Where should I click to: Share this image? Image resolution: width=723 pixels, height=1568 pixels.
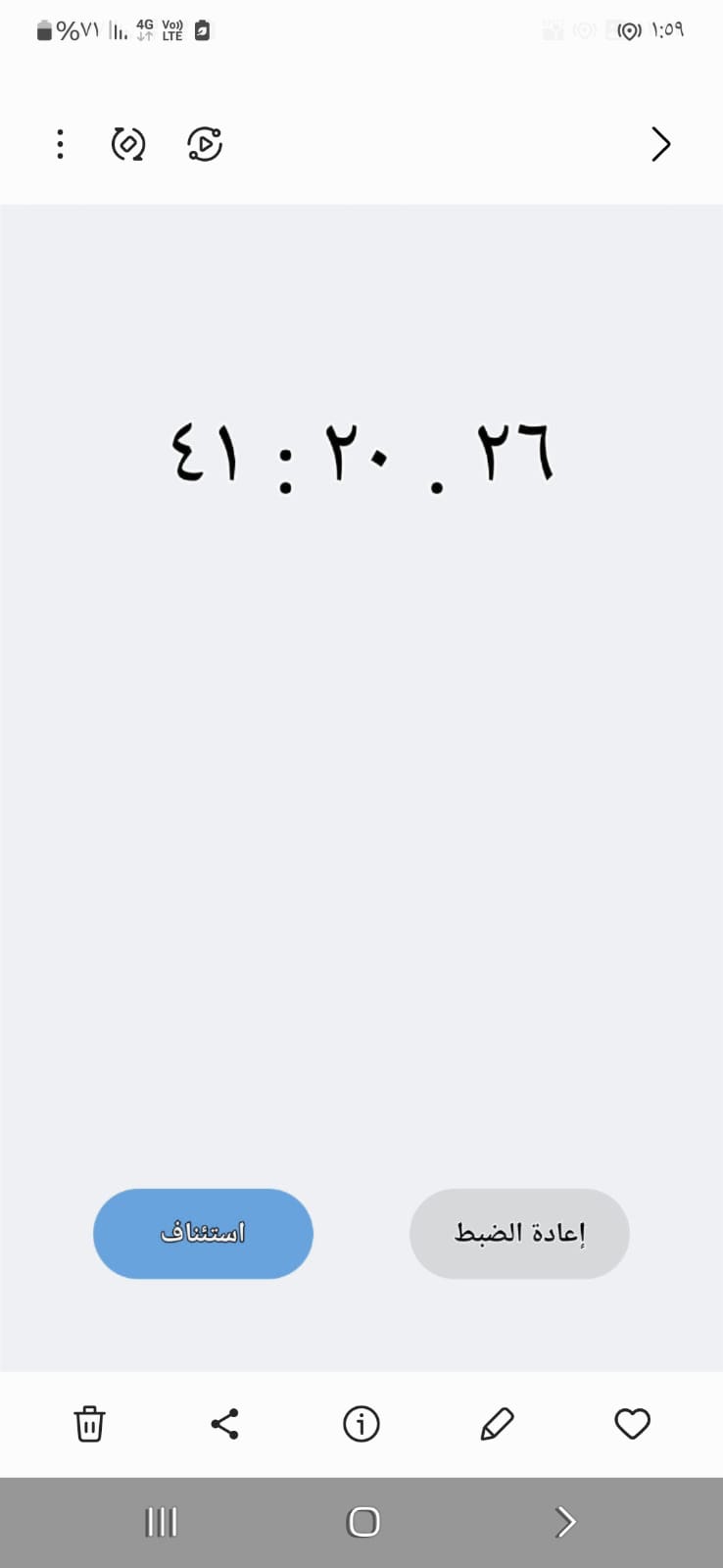click(x=225, y=1424)
